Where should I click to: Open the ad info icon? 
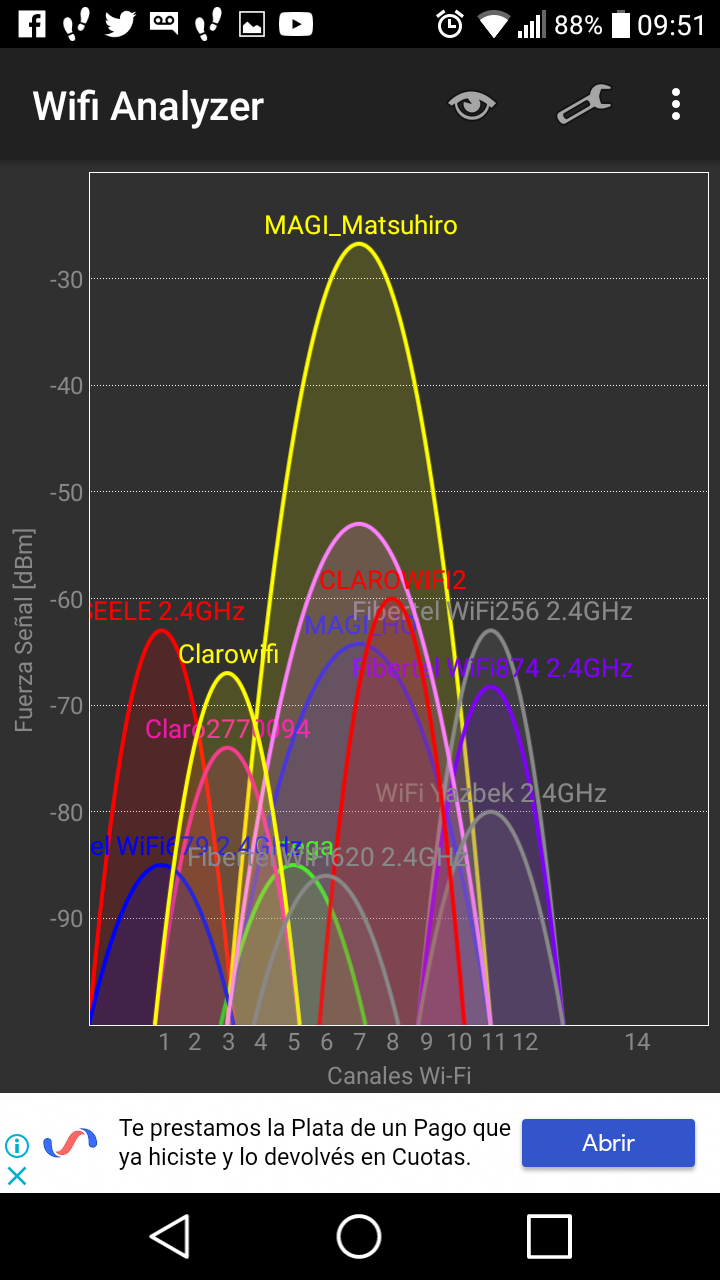17,1146
